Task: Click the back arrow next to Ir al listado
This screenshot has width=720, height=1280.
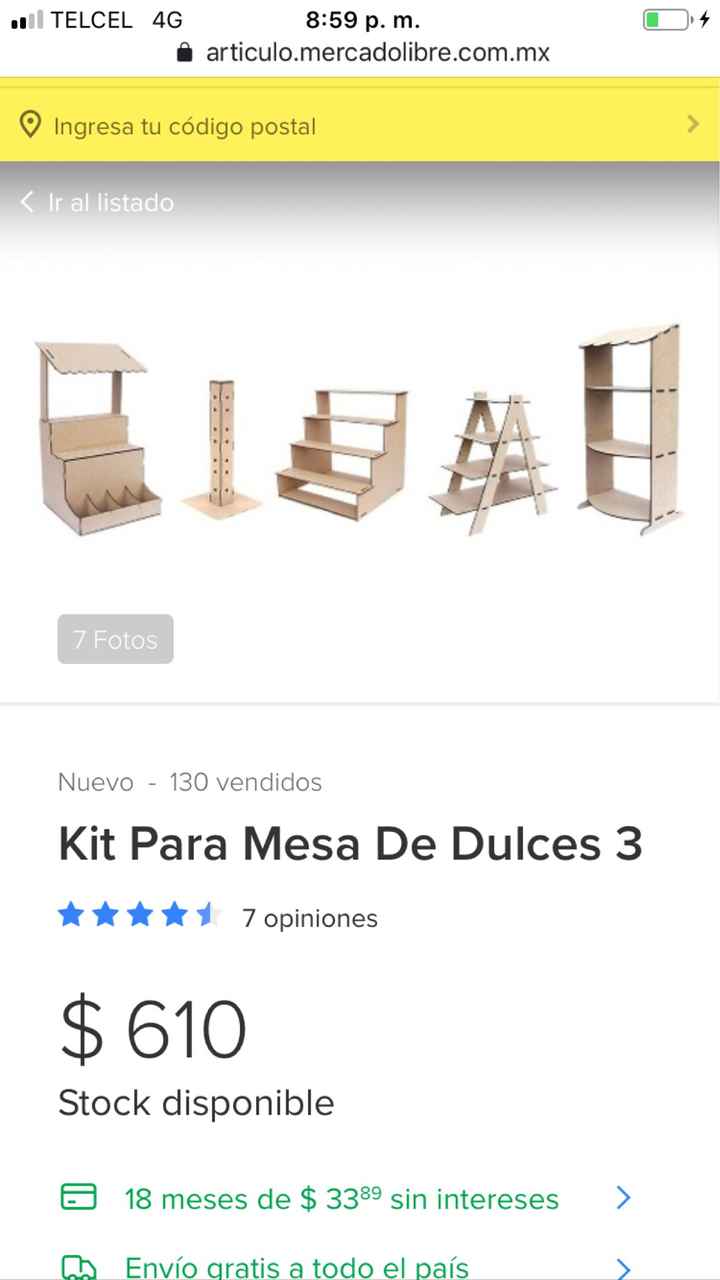Action: pyautogui.click(x=27, y=201)
